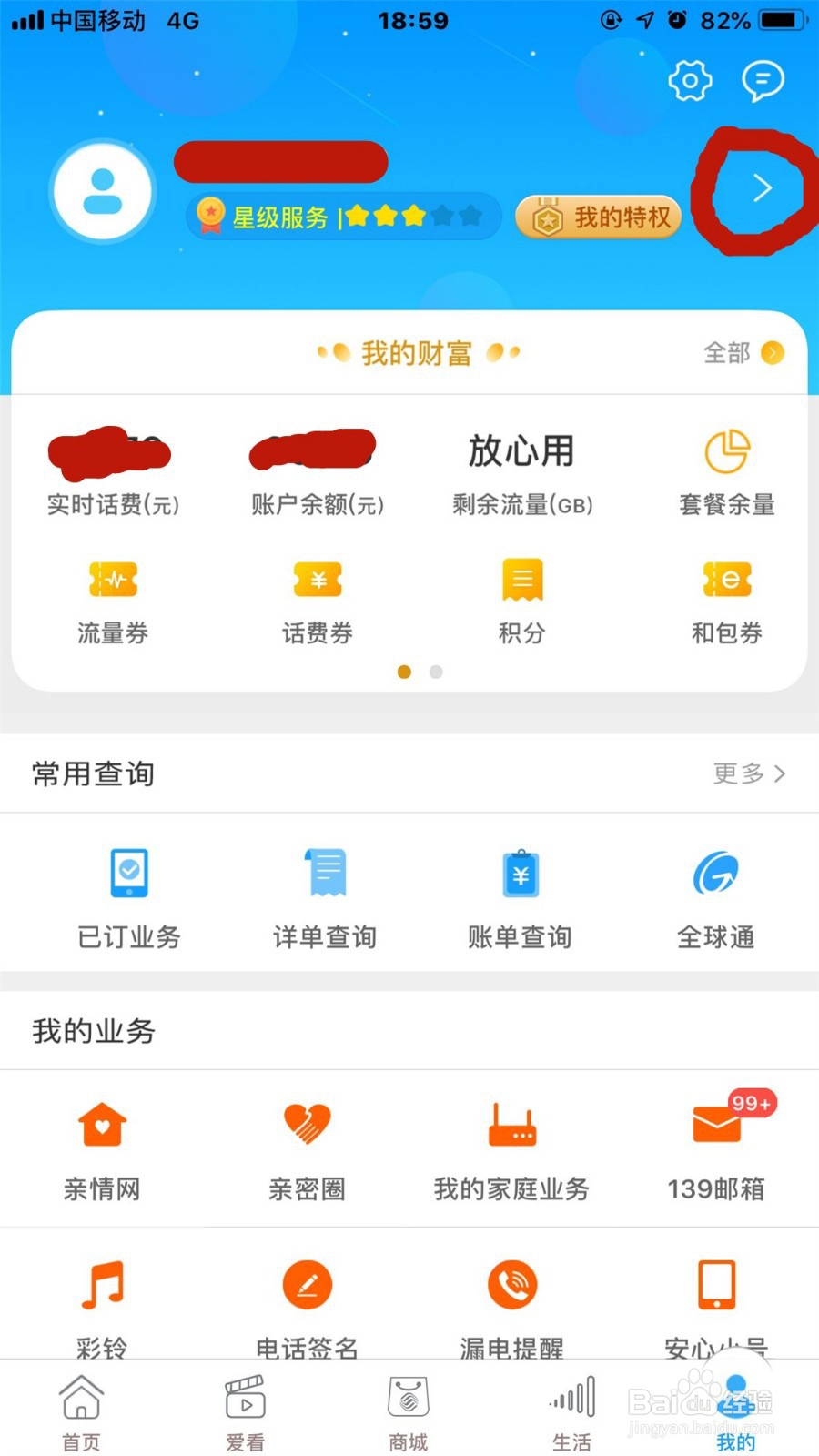This screenshot has height=1456, width=819.
Task: Tap the profile arrow chevron
Action: 762,188
